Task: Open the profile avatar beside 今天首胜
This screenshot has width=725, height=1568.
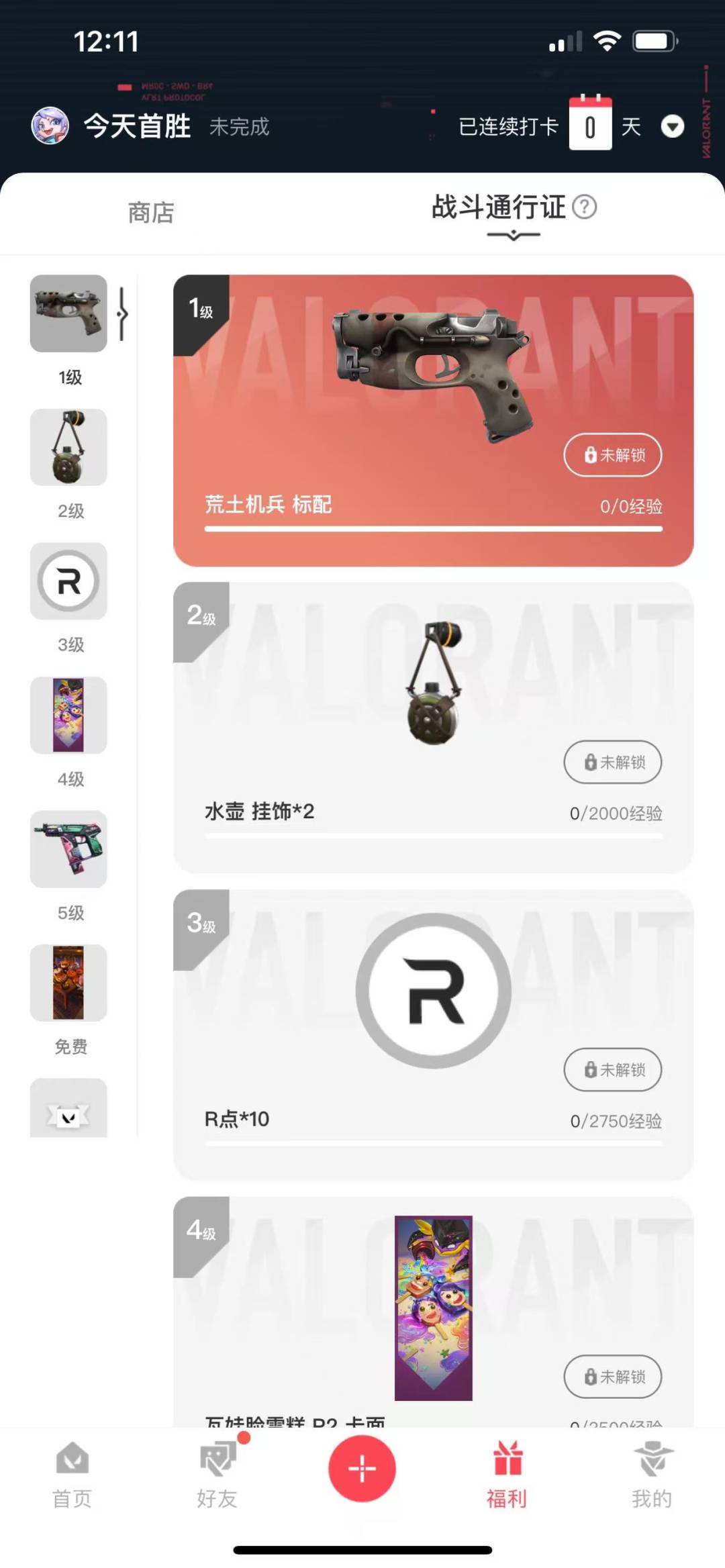Action: coord(50,126)
